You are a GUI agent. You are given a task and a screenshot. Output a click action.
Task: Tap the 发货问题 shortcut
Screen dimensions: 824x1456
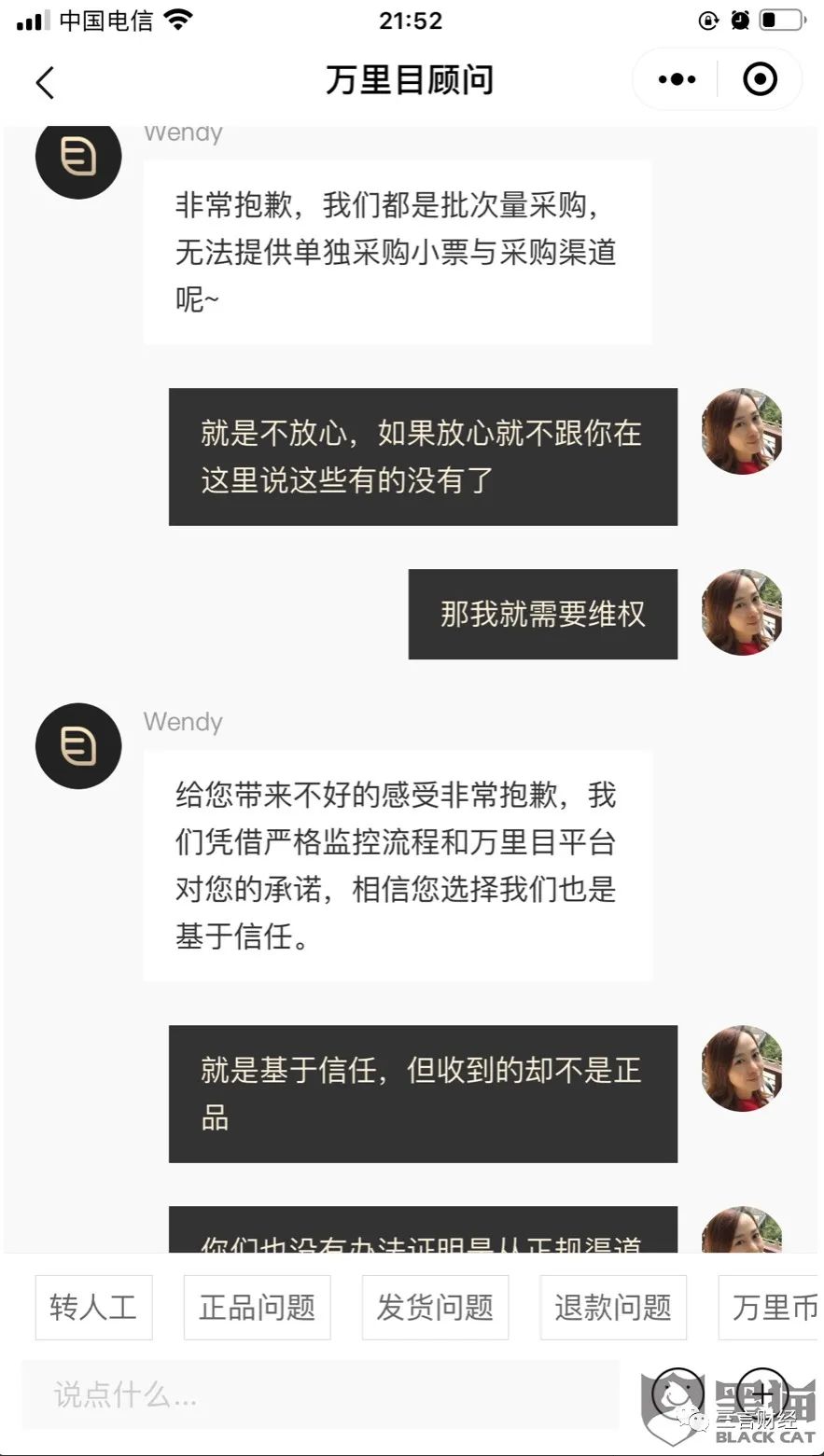pyautogui.click(x=435, y=1308)
